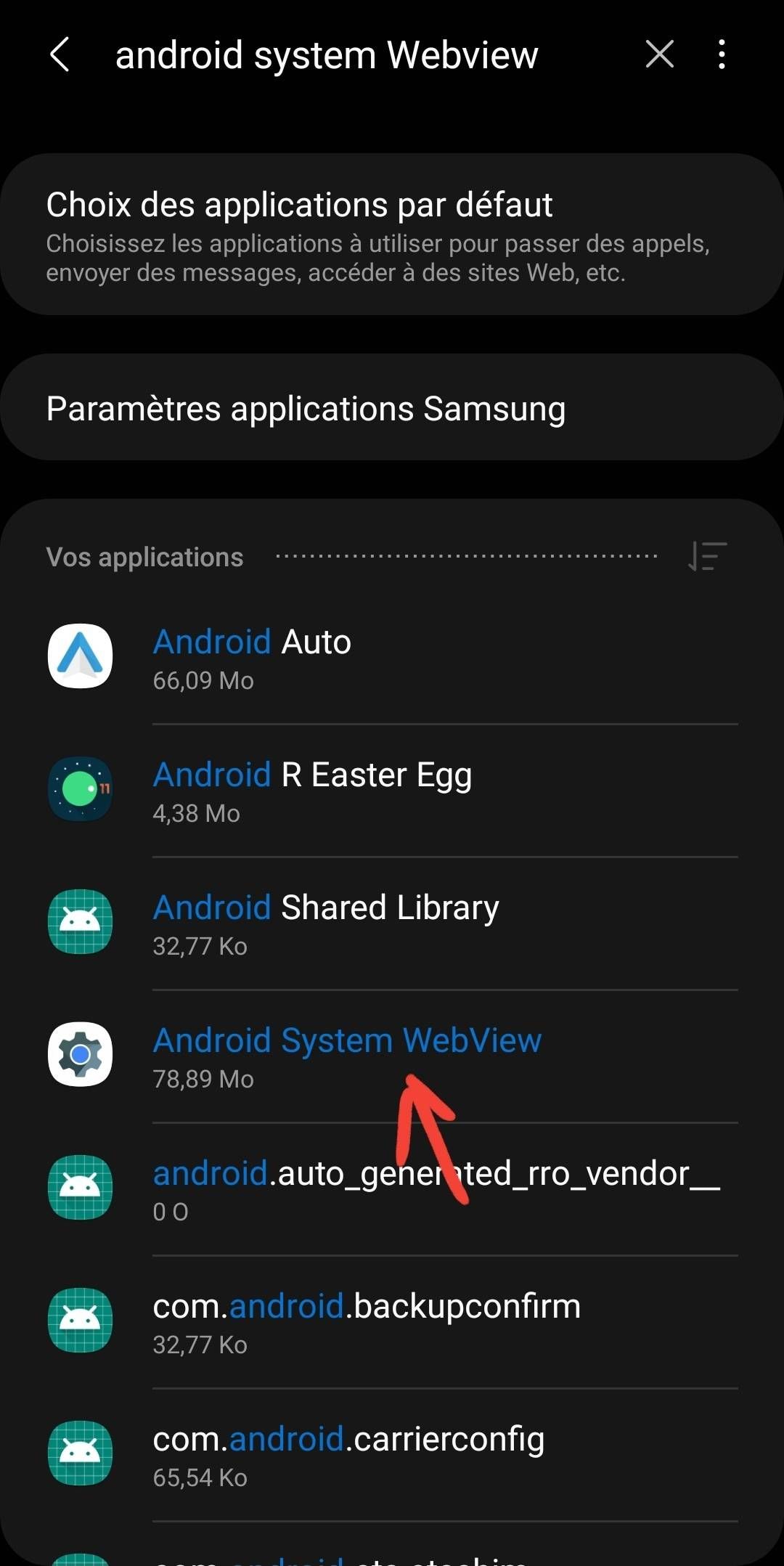Open the sort and filter icon for Vos applications
The height and width of the screenshot is (1566, 784).
(707, 557)
